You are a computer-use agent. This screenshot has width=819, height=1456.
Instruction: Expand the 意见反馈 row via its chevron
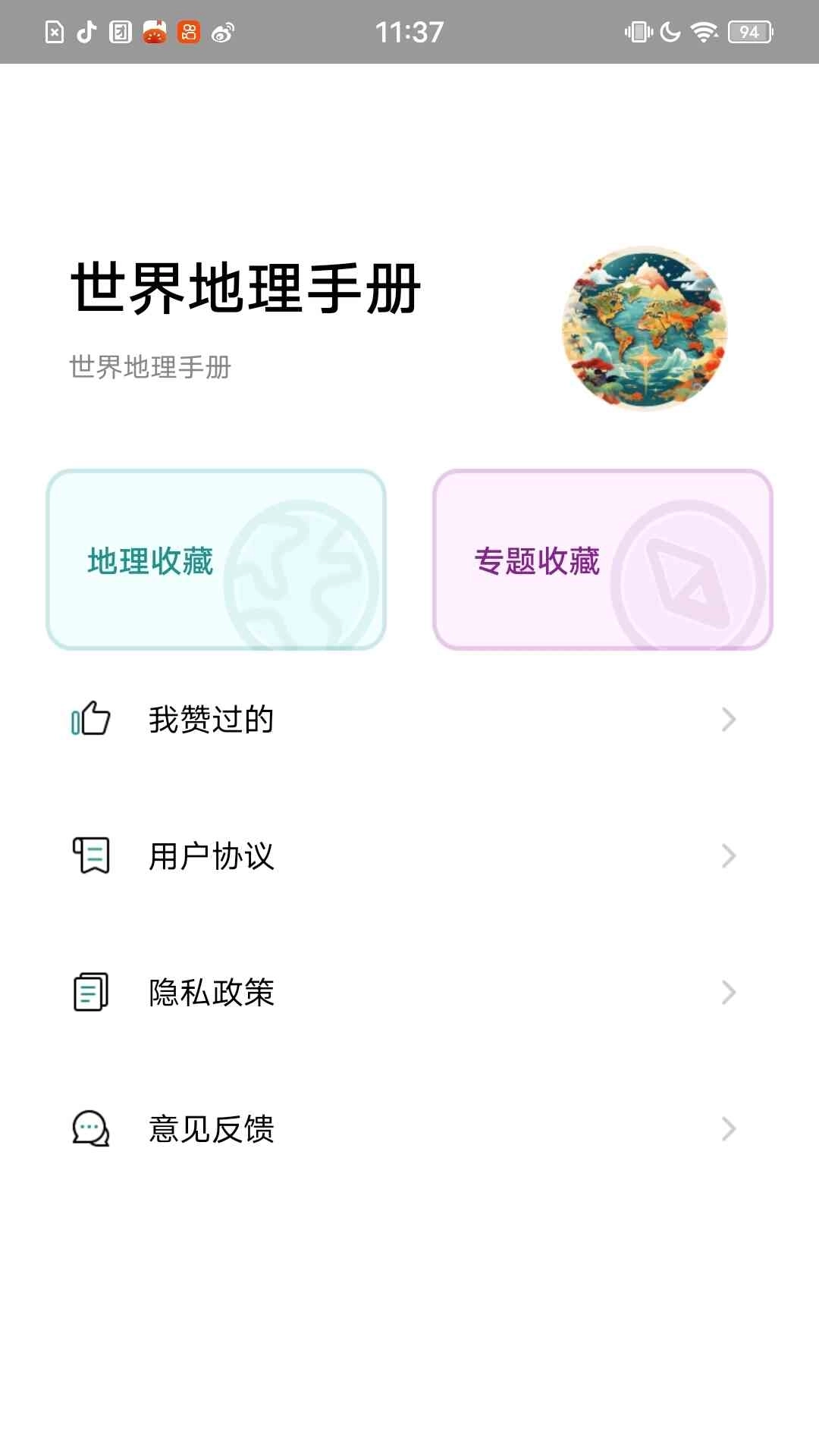click(x=729, y=1129)
